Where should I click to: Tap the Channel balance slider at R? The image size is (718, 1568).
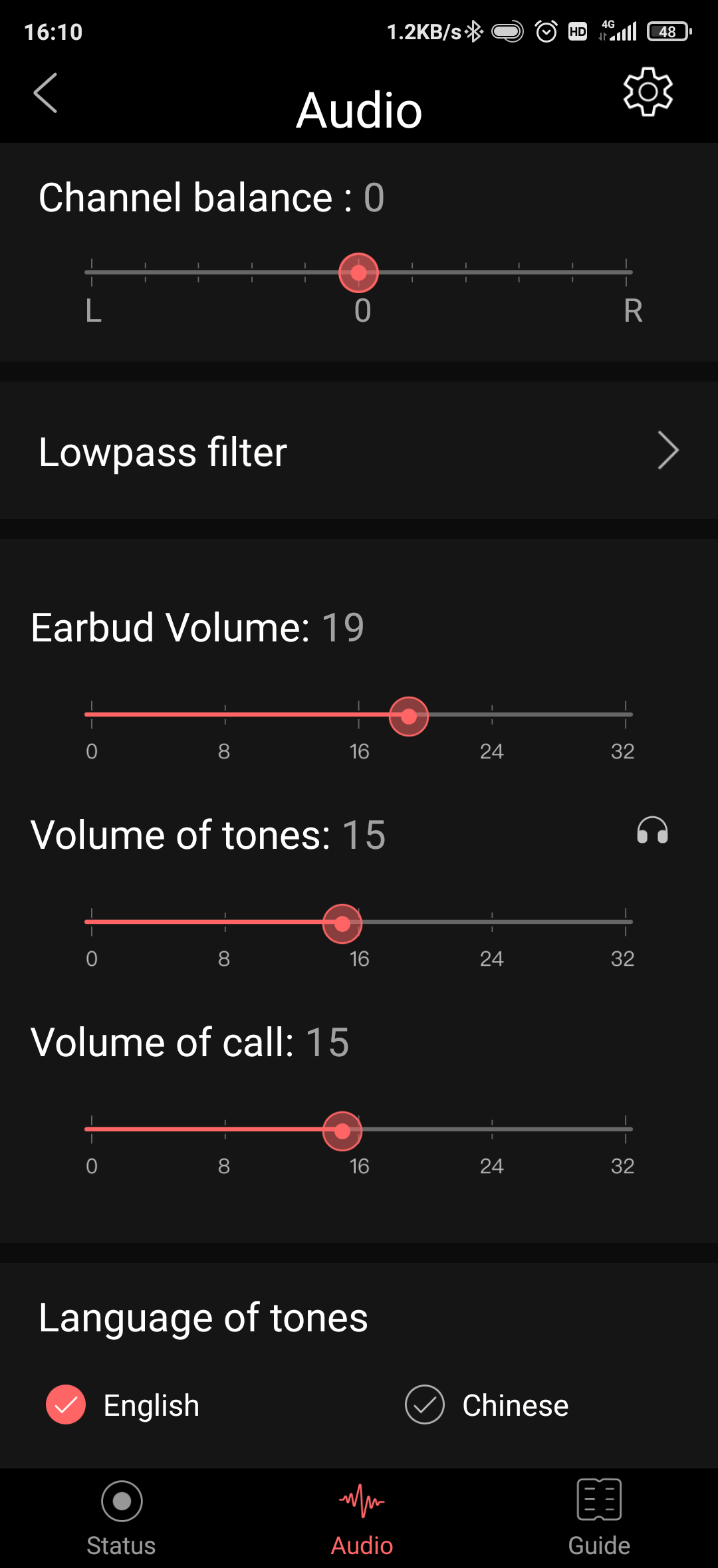point(626,272)
